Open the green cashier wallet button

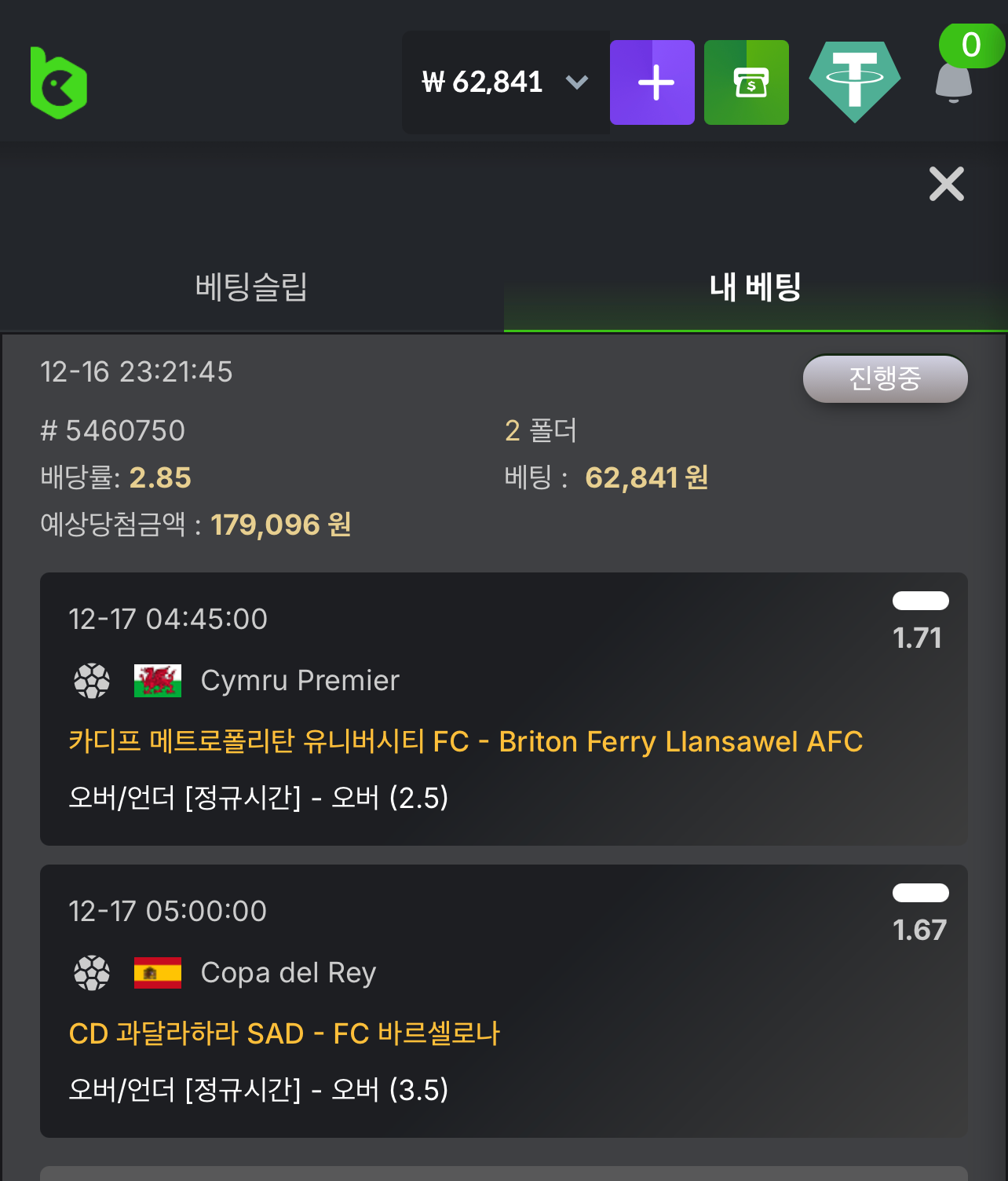coord(747,82)
